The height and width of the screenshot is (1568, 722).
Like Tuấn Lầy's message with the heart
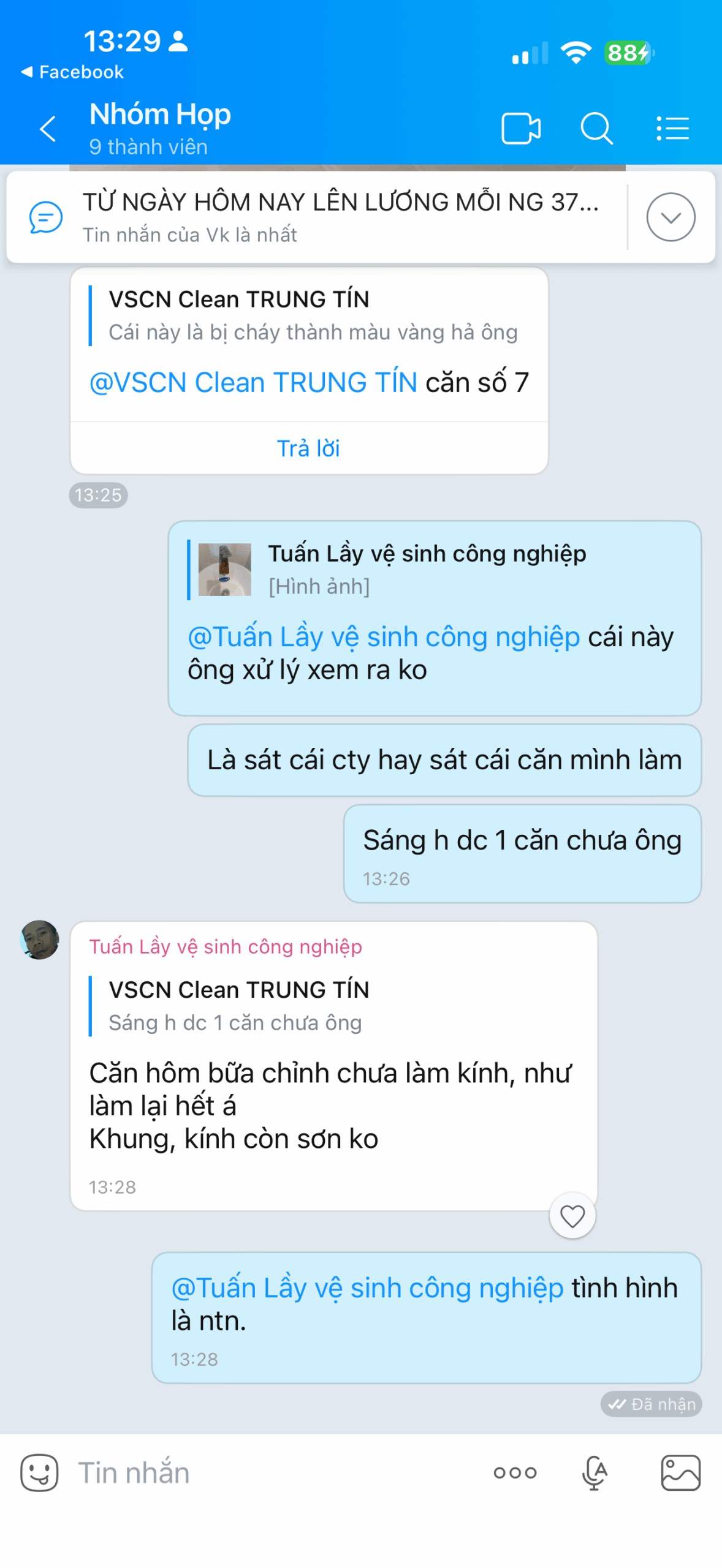[x=572, y=1216]
